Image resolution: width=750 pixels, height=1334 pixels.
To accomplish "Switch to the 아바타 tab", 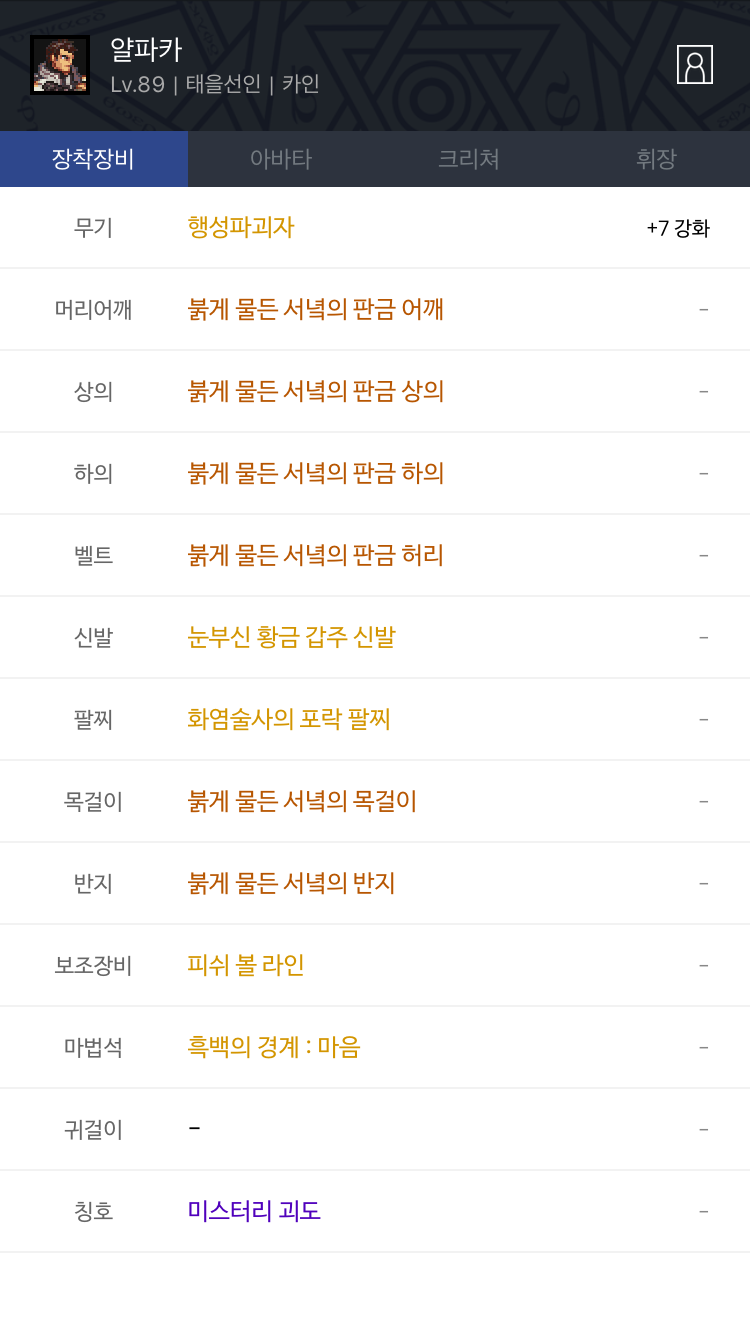I will pos(281,159).
